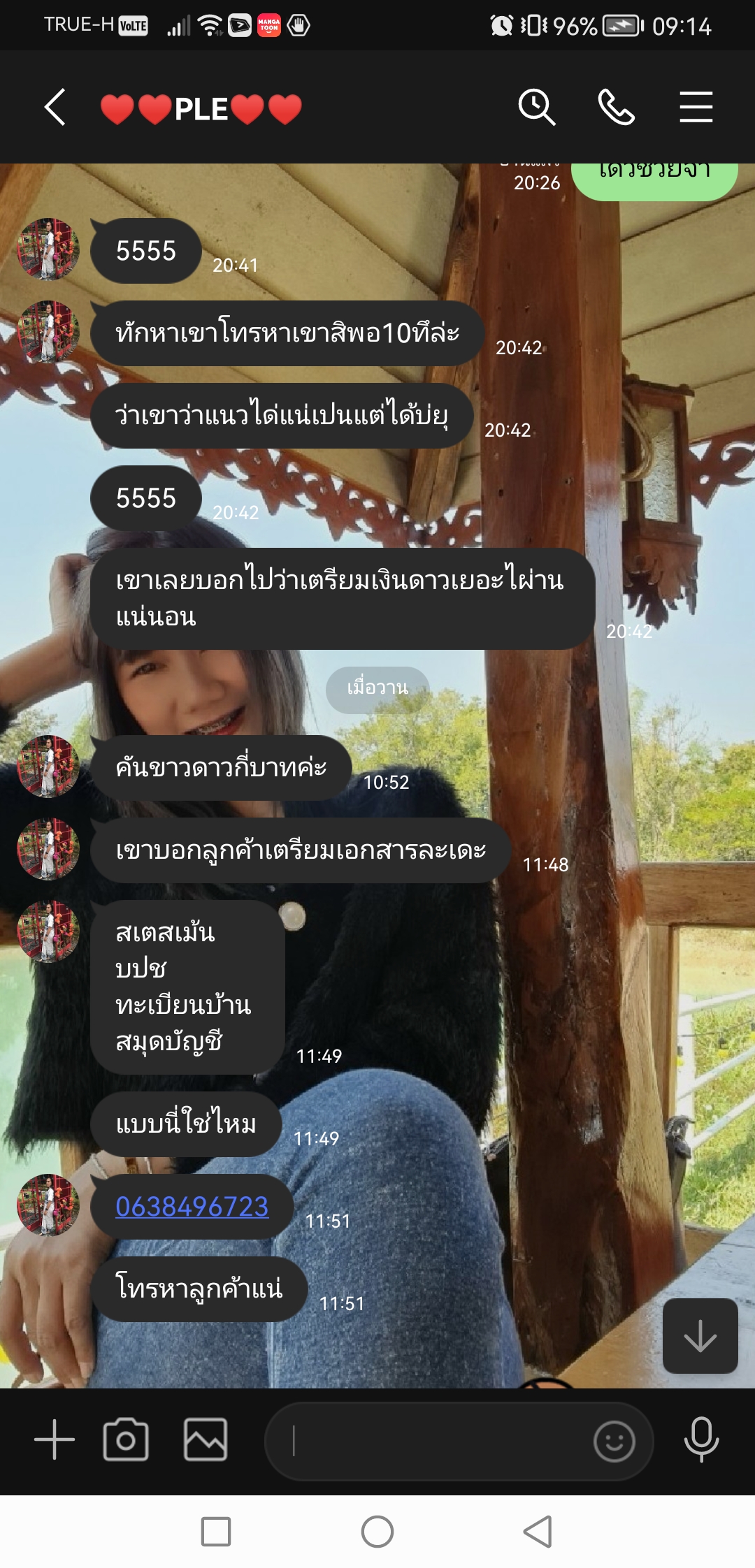This screenshot has height=1568, width=755.
Task: Launch the camera from the chat bar
Action: tap(126, 1440)
